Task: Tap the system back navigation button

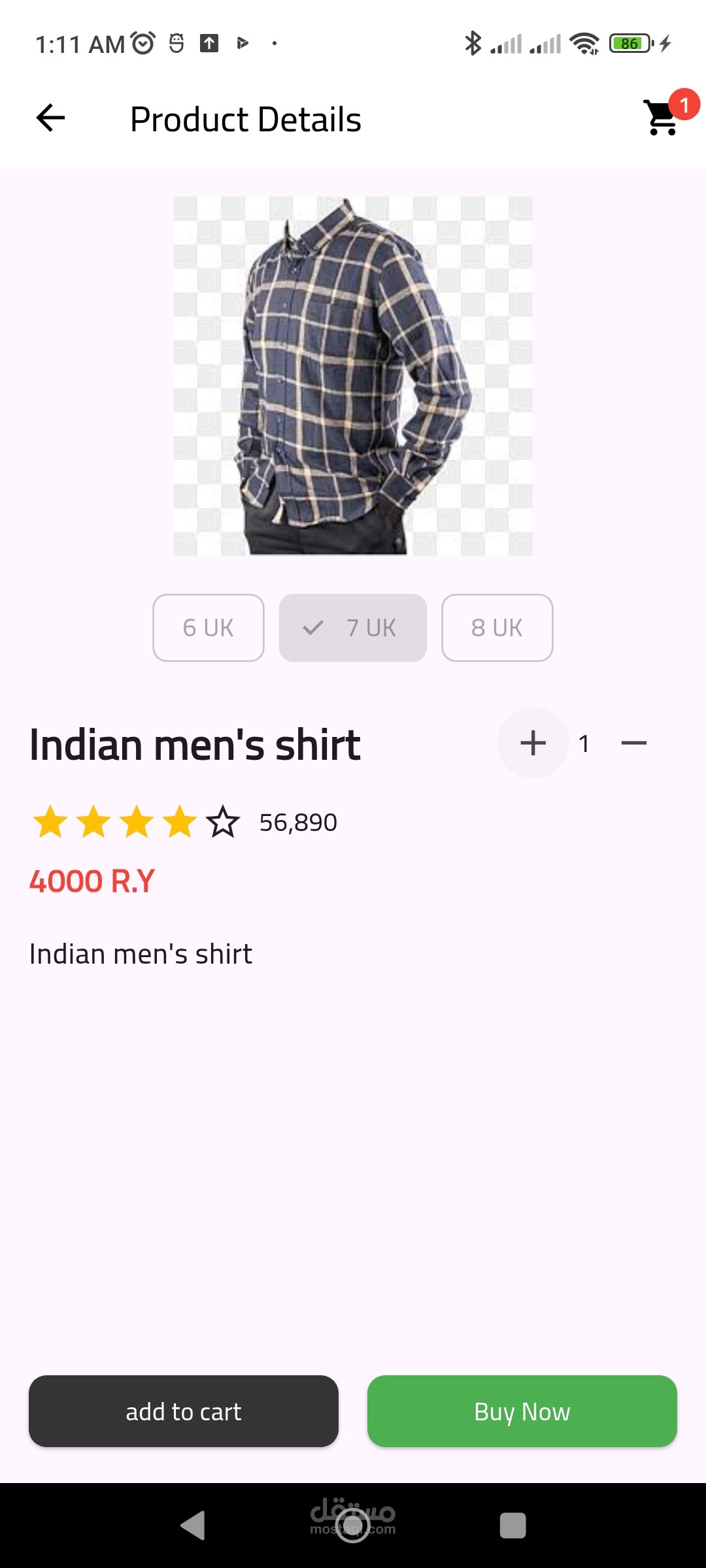Action: point(193,1526)
